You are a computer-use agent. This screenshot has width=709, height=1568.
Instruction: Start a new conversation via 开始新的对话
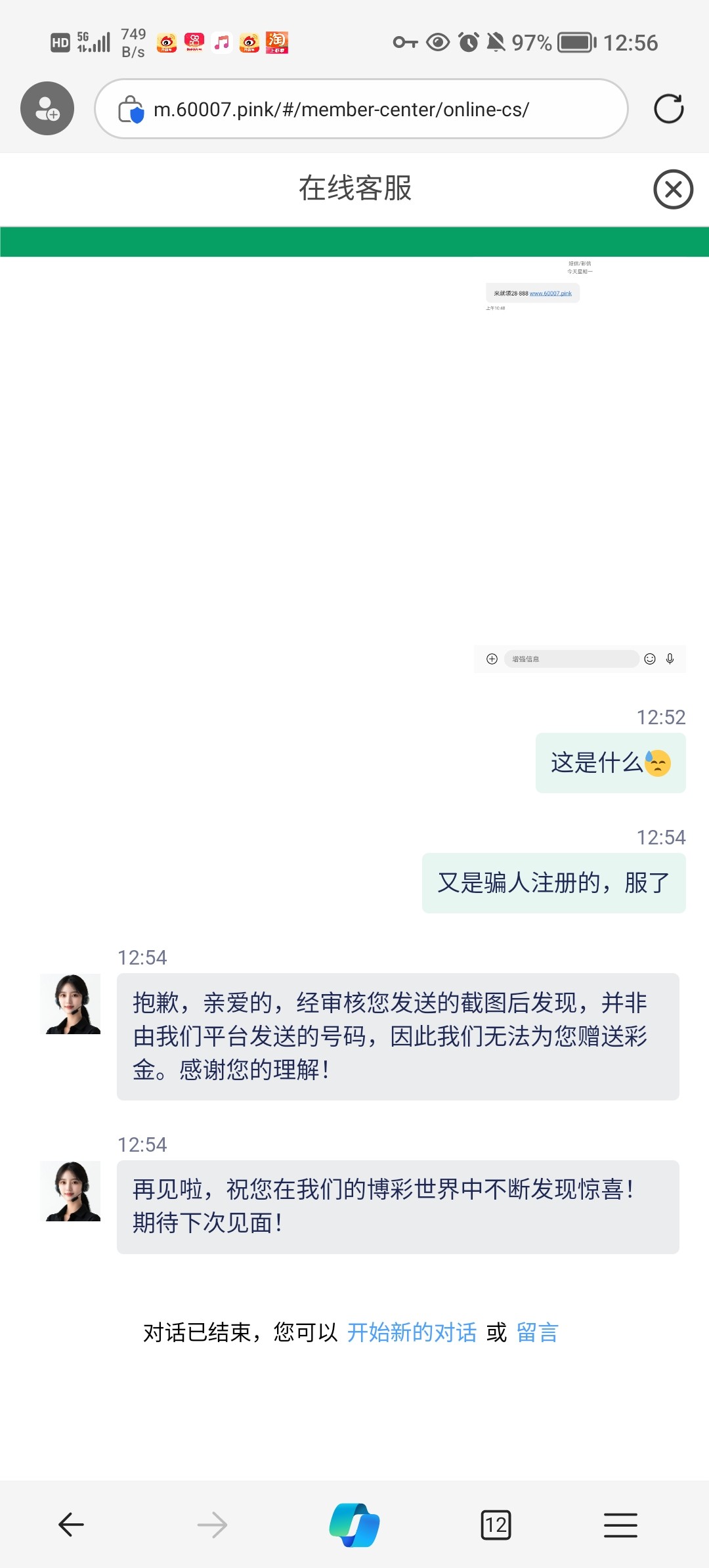[412, 1332]
